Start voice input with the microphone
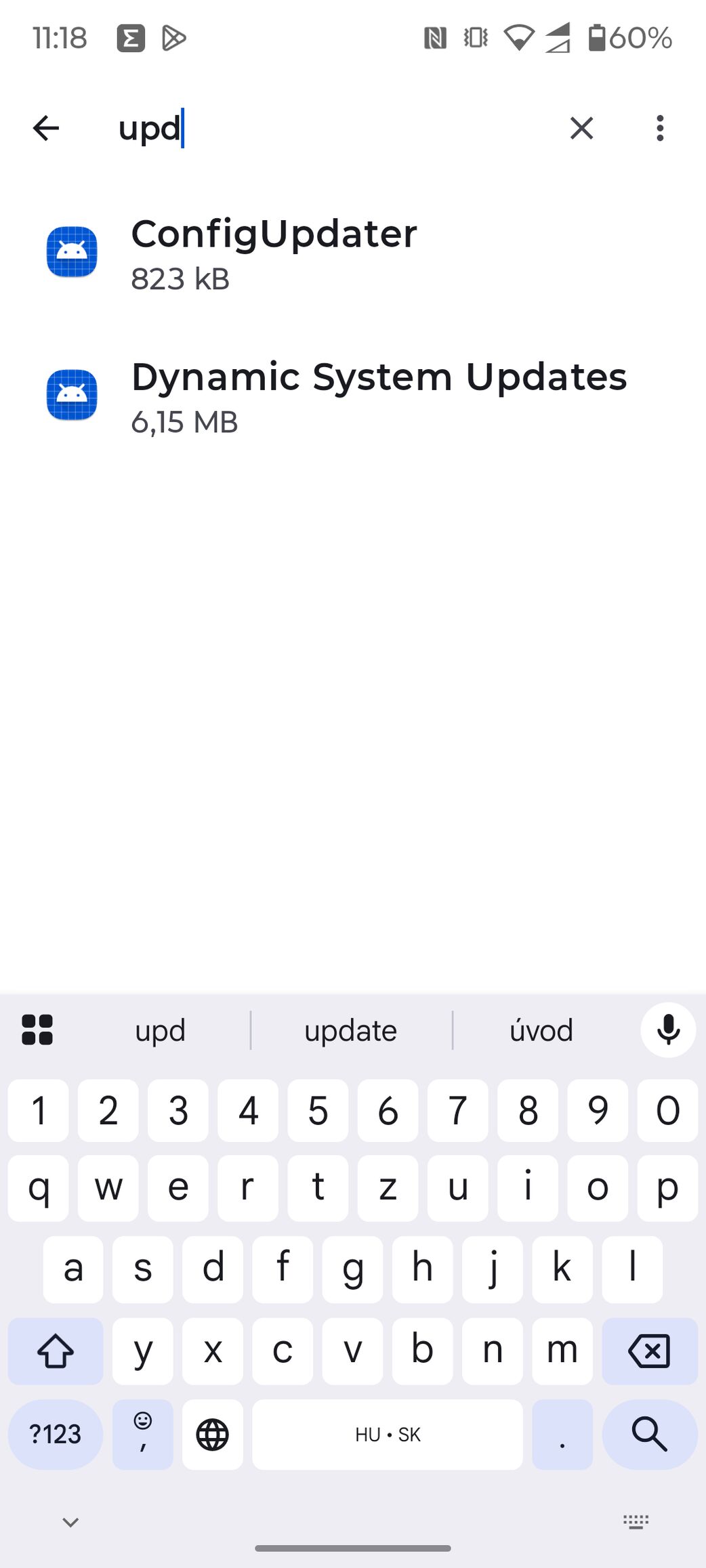 pos(668,1030)
